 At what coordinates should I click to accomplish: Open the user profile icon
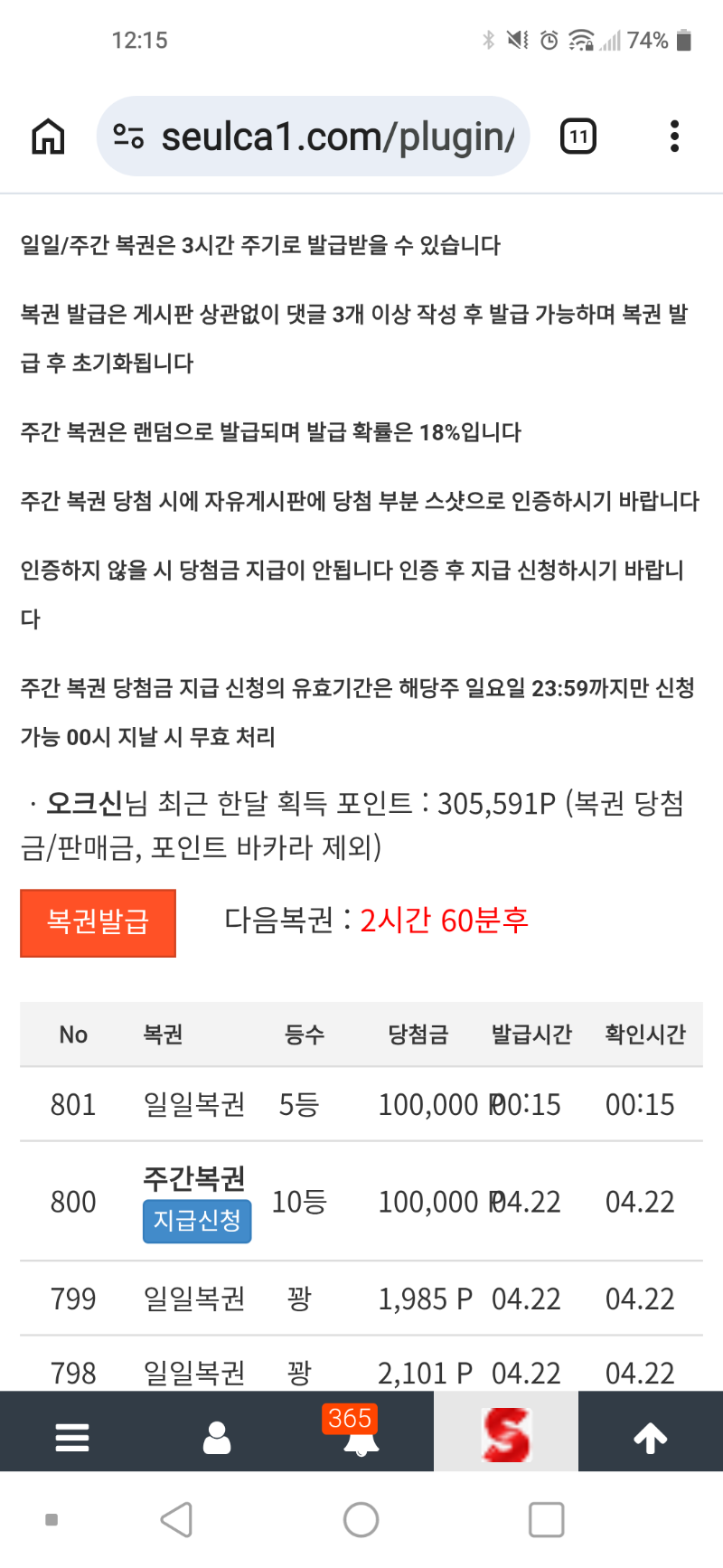tap(217, 1436)
